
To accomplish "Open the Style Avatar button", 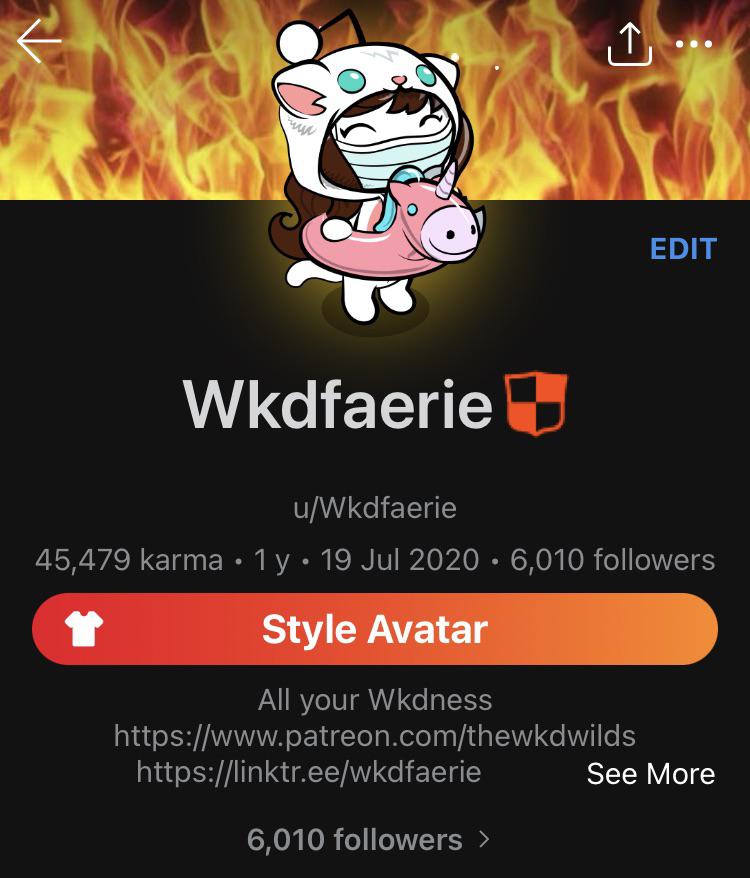I will click(375, 629).
